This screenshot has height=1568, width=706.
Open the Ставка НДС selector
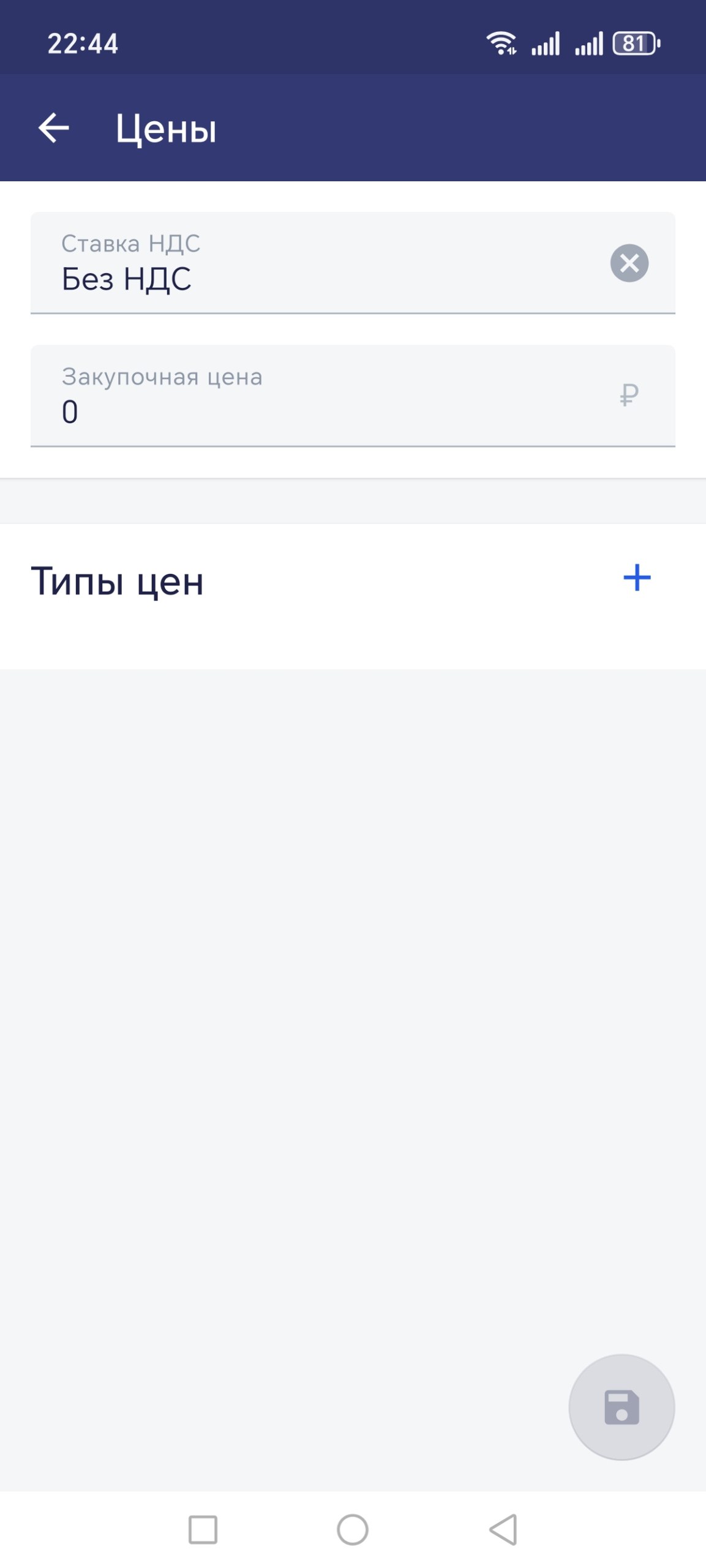point(306,263)
